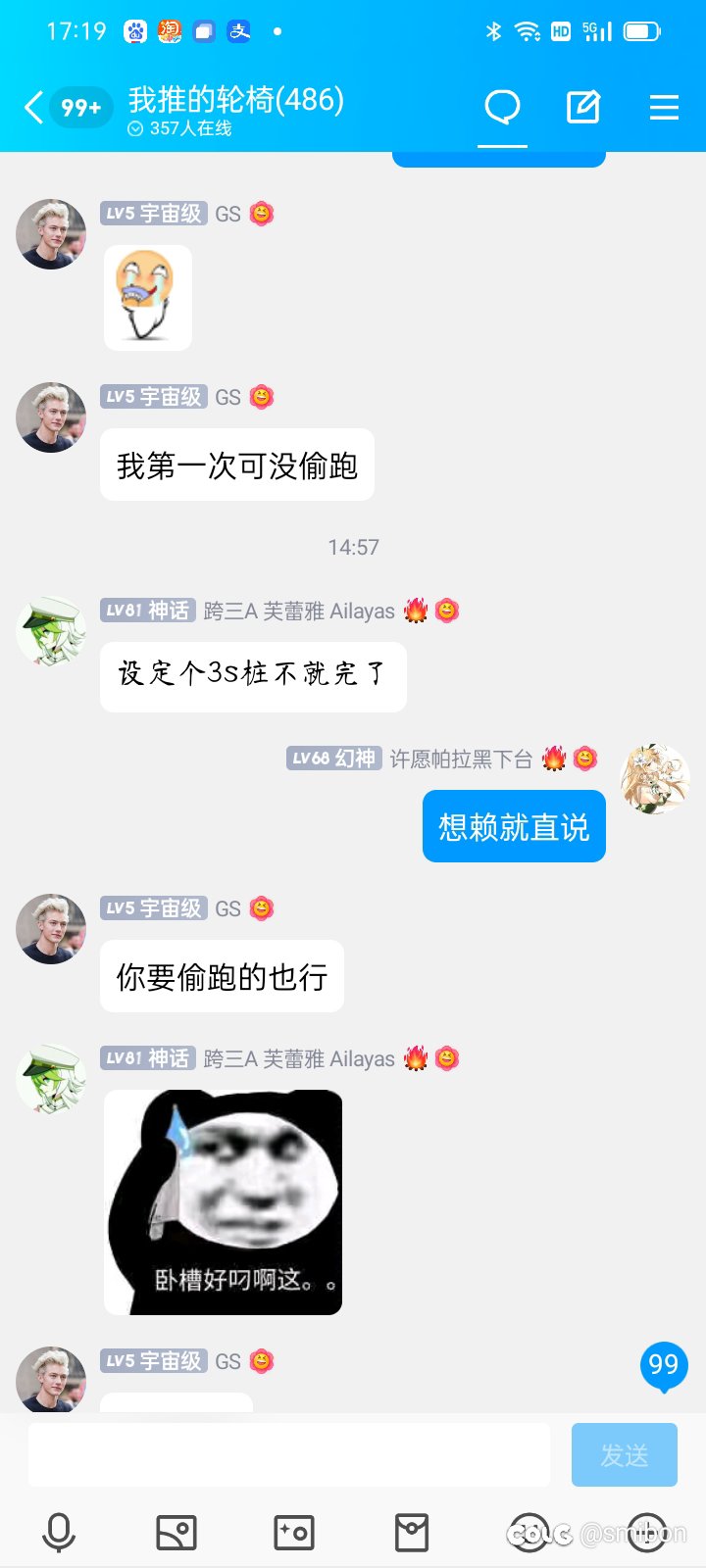Tap the message input field

(x=288, y=1454)
